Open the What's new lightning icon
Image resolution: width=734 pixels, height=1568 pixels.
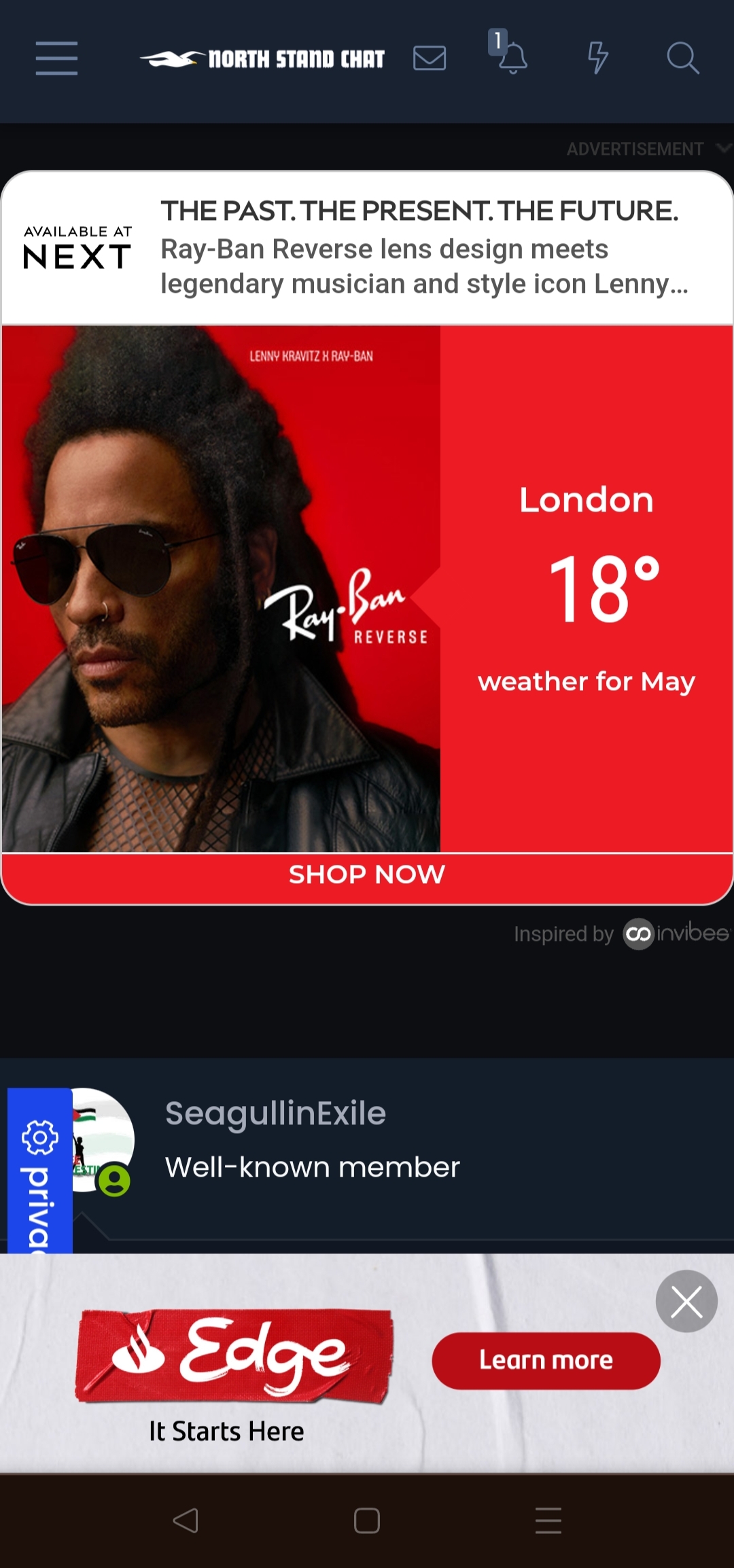[x=597, y=58]
